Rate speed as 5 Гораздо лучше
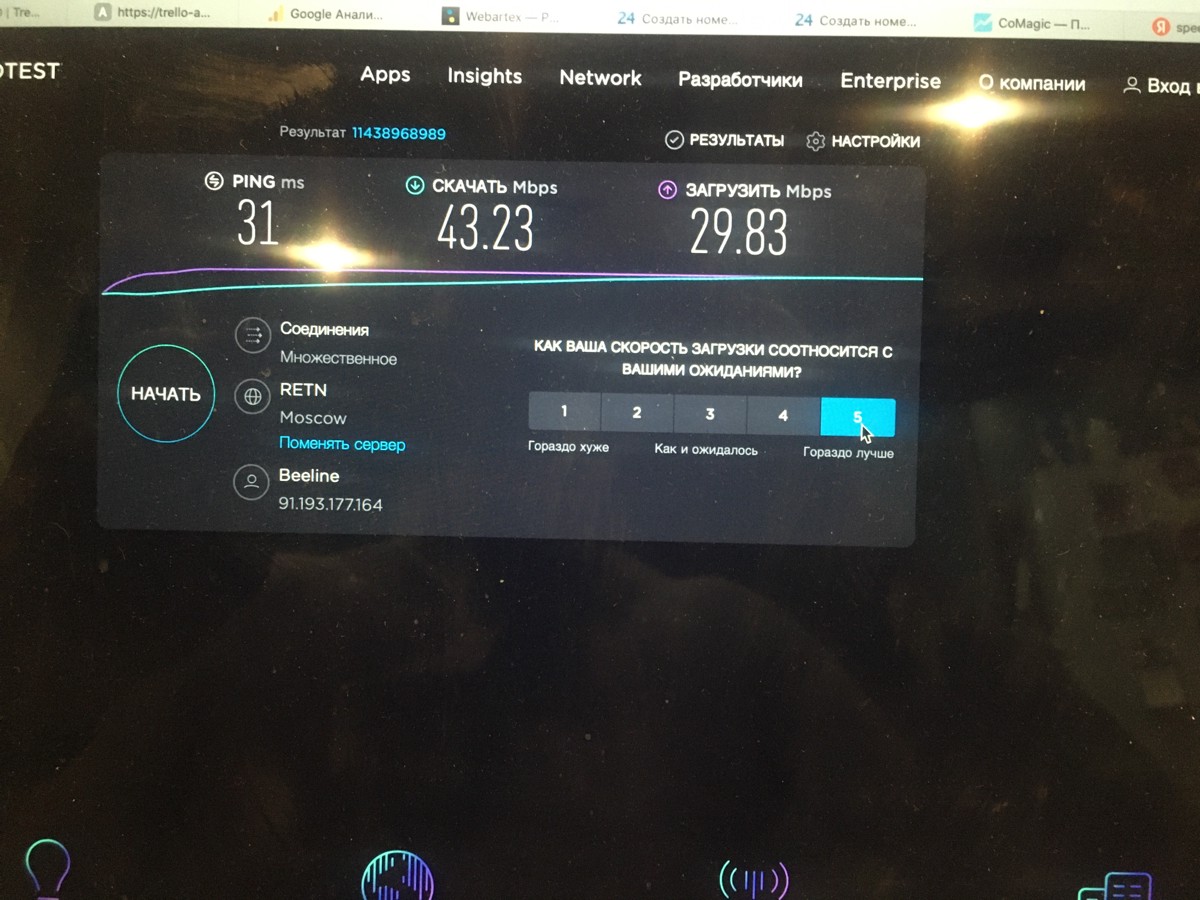This screenshot has width=1200, height=900. (857, 418)
